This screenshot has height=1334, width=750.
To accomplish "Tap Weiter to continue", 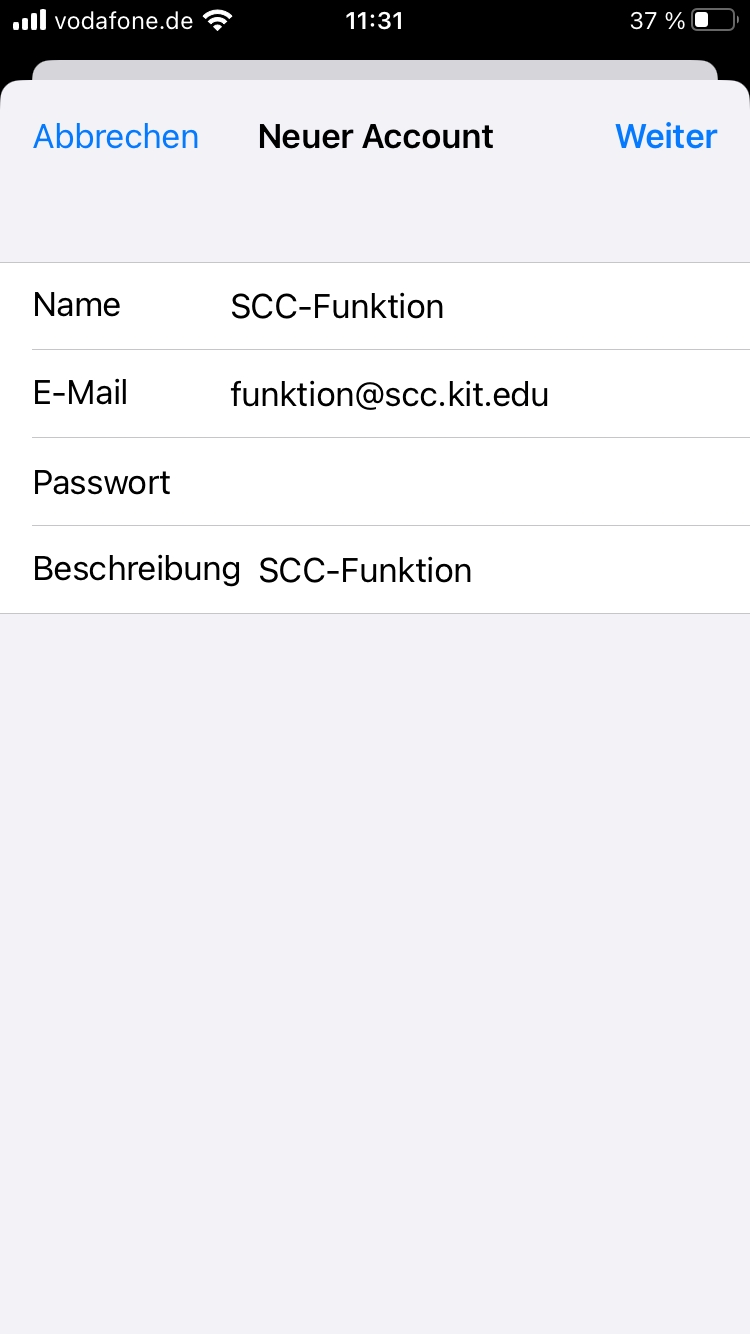I will tap(666, 137).
